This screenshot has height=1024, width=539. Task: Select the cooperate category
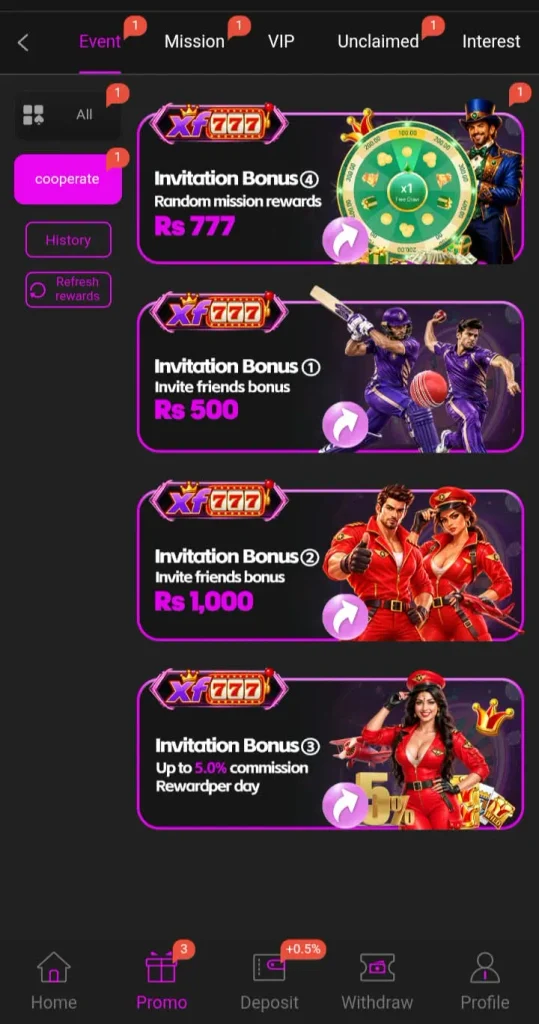pyautogui.click(x=68, y=179)
